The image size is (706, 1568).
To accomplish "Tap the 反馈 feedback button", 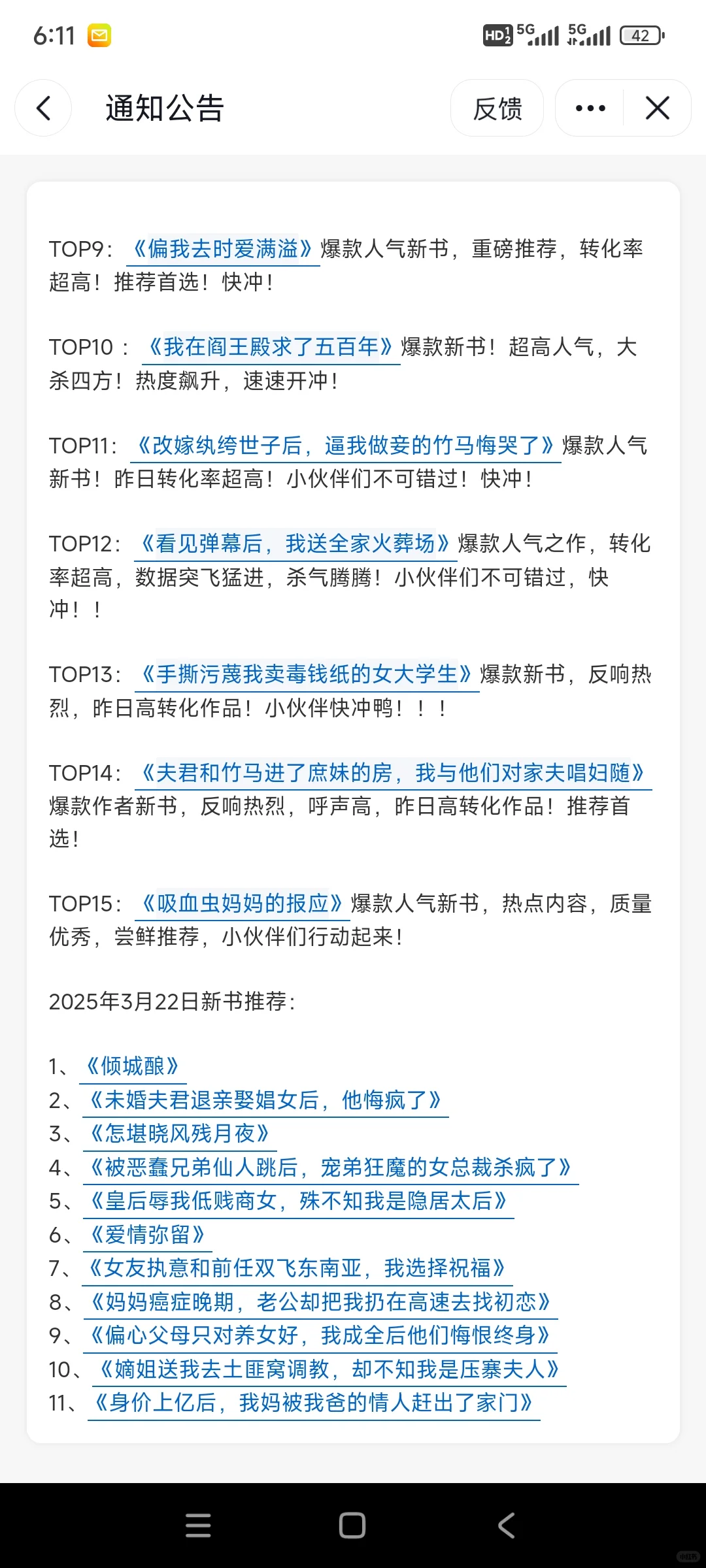I will coord(497,108).
